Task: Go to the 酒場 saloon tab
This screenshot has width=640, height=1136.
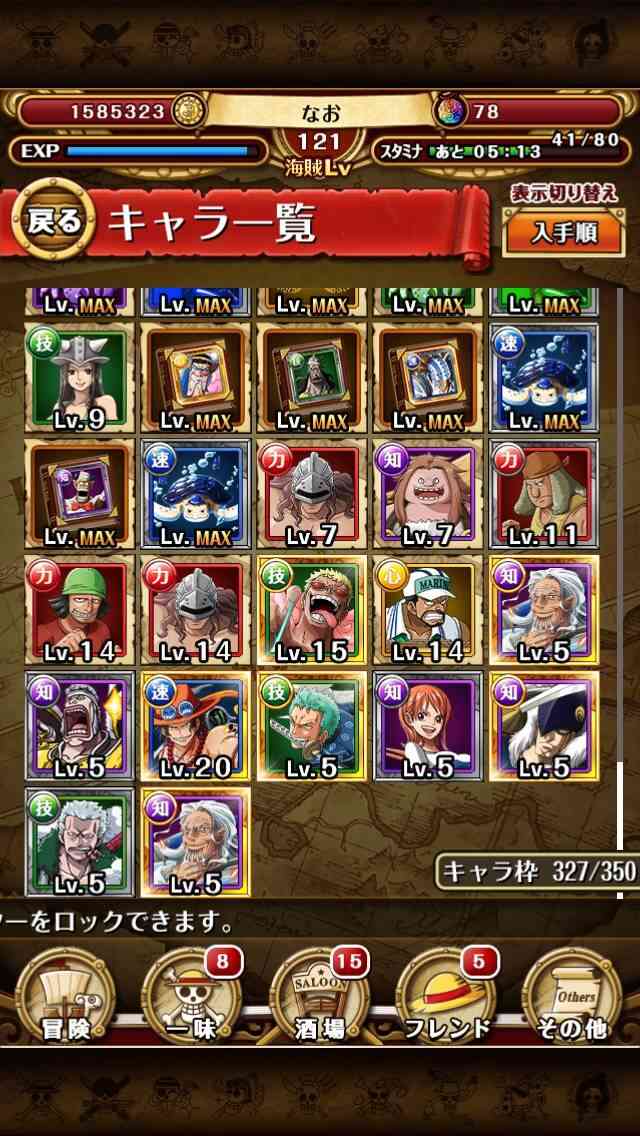Action: click(319, 995)
